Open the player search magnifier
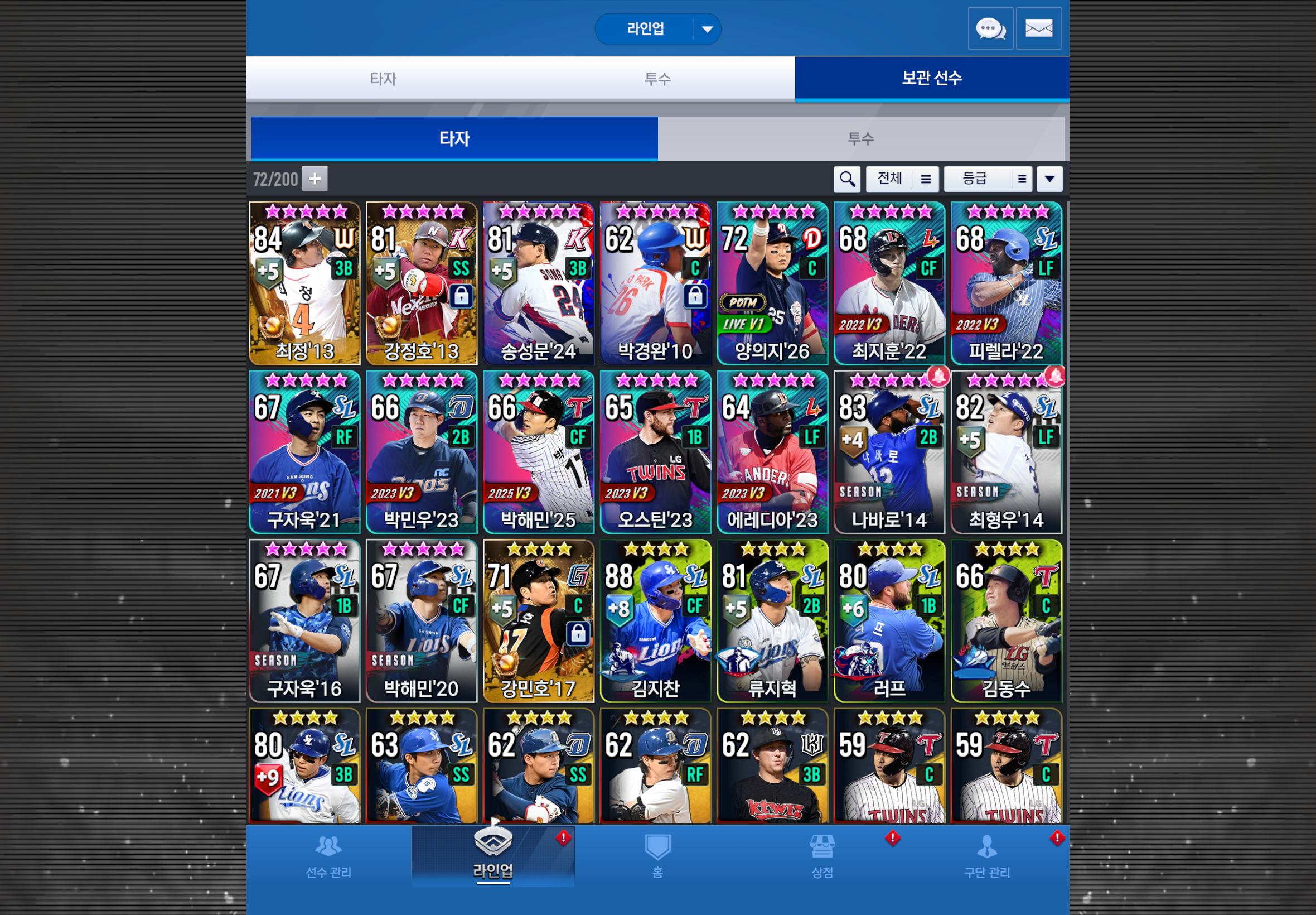 (x=847, y=179)
